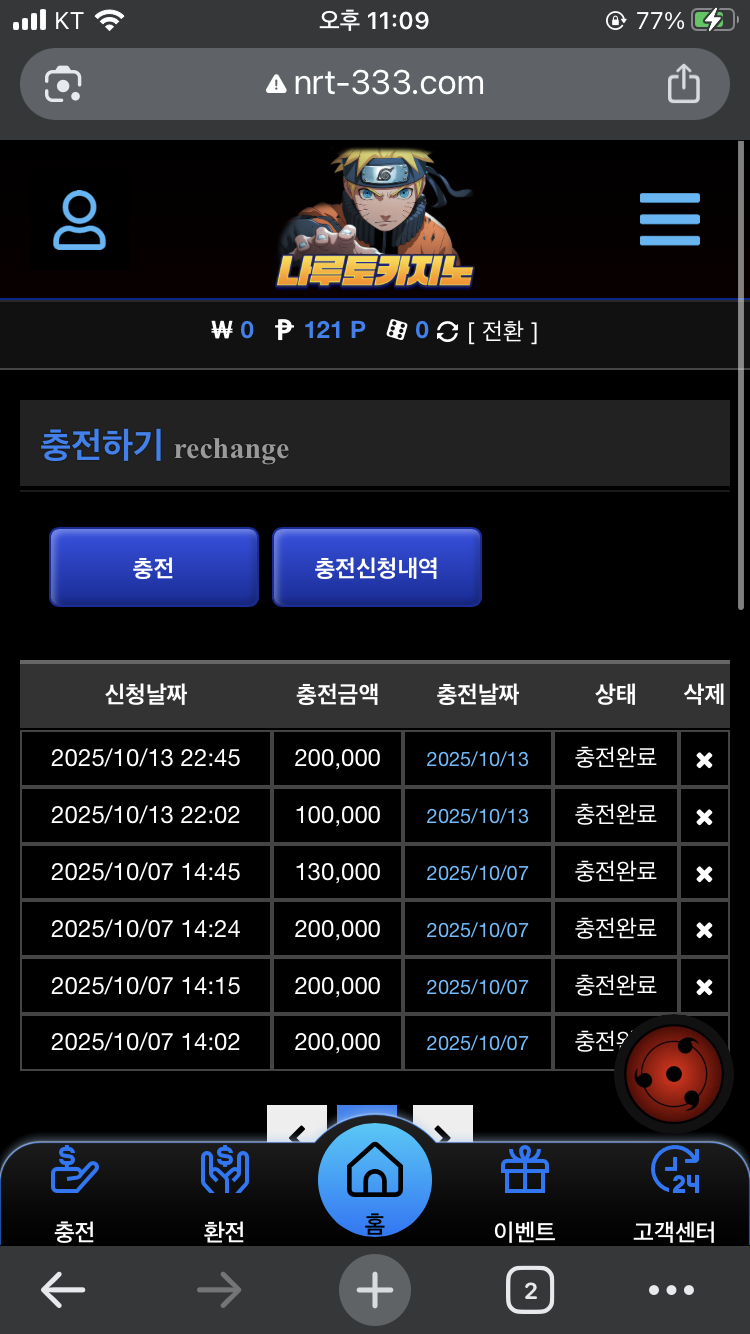Open the hamburger menu
750x1334 pixels.
[x=669, y=220]
